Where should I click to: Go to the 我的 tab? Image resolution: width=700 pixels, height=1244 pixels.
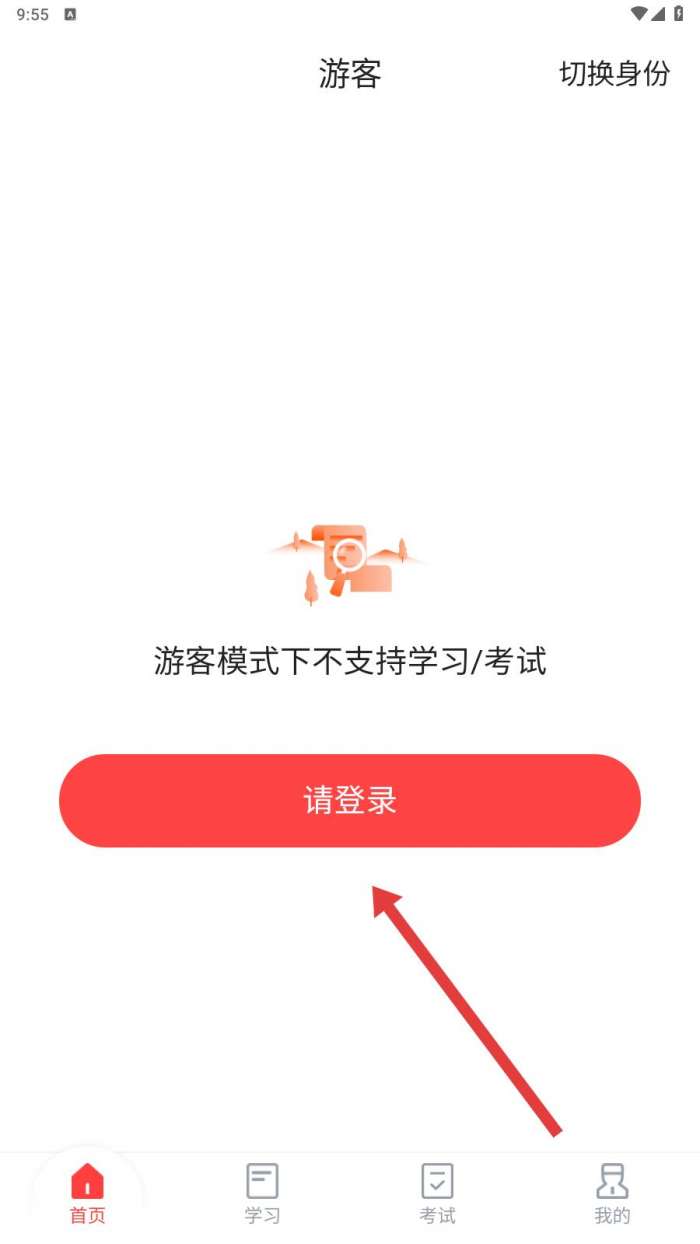point(612,1193)
